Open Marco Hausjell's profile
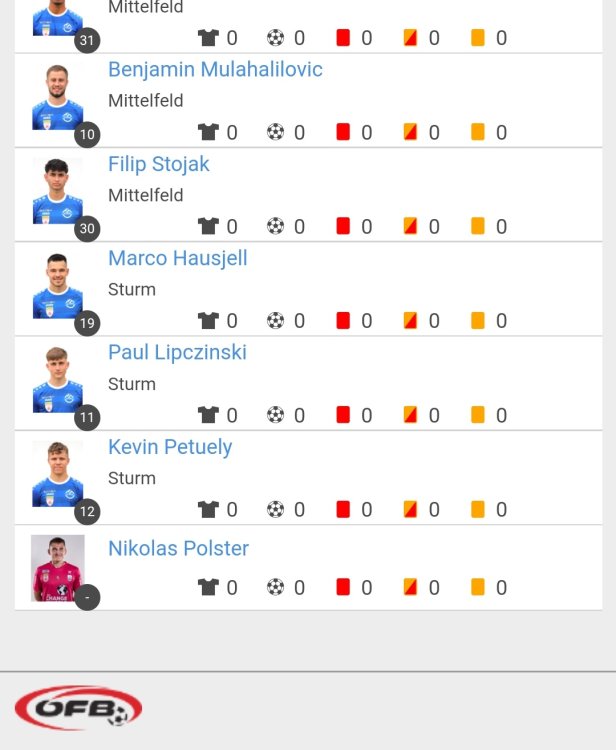Screen dimensions: 616x750 pos(177,258)
